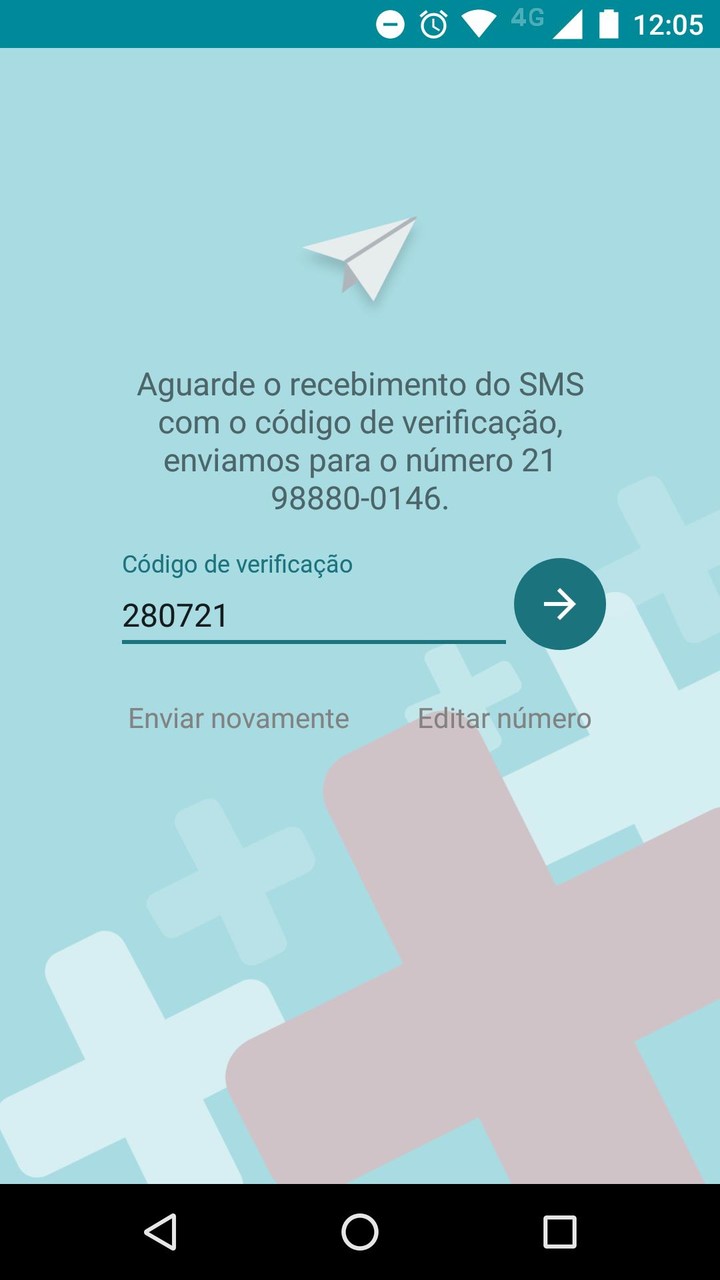Click the underline beneath the code field

[x=310, y=643]
